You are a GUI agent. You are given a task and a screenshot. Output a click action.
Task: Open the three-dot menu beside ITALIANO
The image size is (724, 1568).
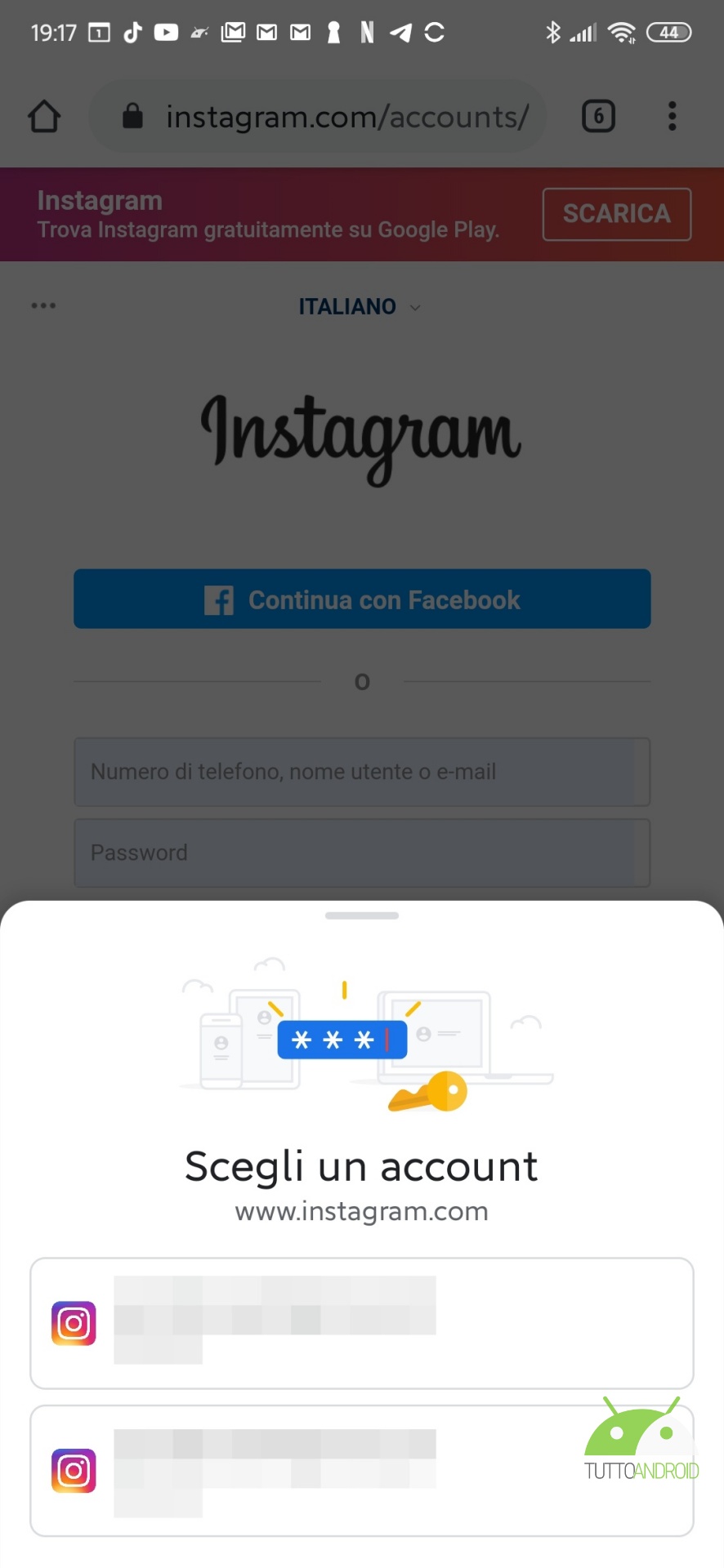click(43, 305)
